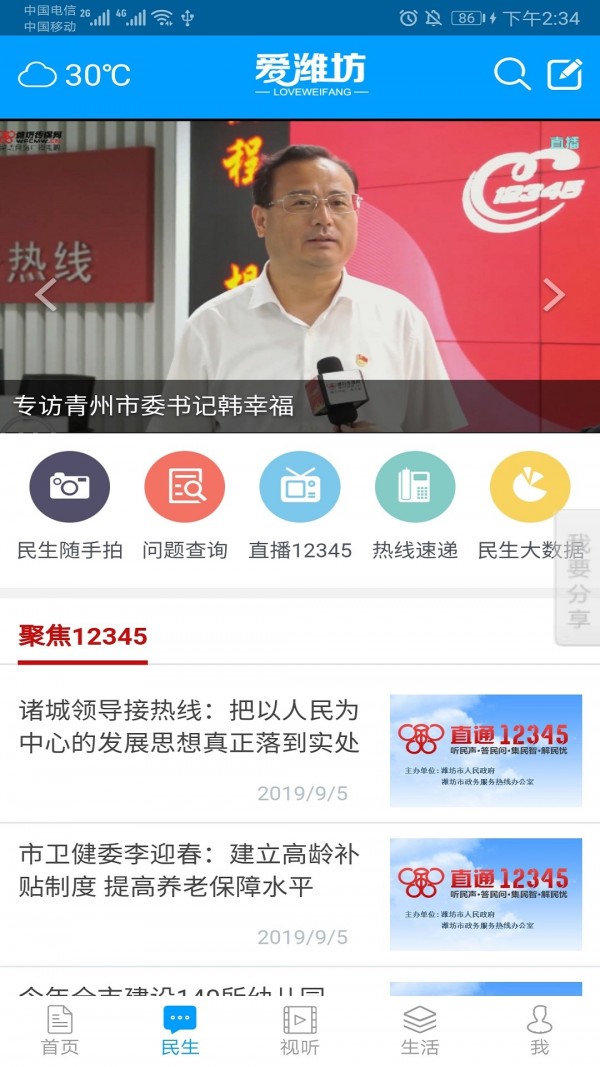Image resolution: width=600 pixels, height=1067 pixels.
Task: Advance to the next banner slide
Action: pyautogui.click(x=554, y=294)
